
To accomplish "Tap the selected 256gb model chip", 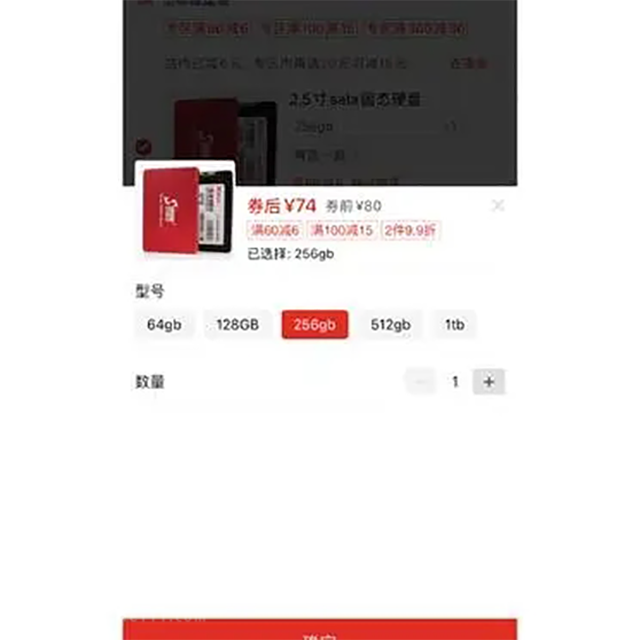I will 315,325.
